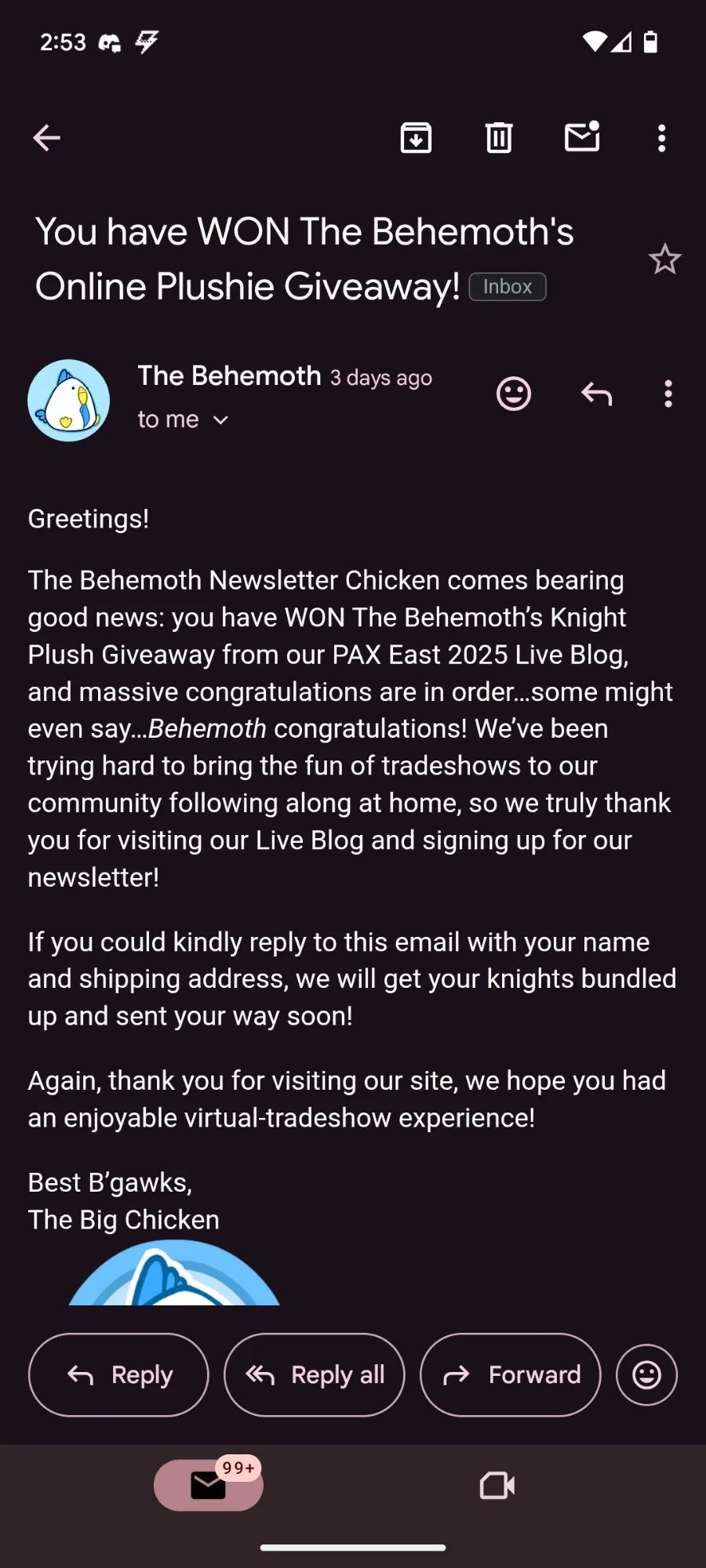Delete this email
This screenshot has width=706, height=1568.
point(499,138)
